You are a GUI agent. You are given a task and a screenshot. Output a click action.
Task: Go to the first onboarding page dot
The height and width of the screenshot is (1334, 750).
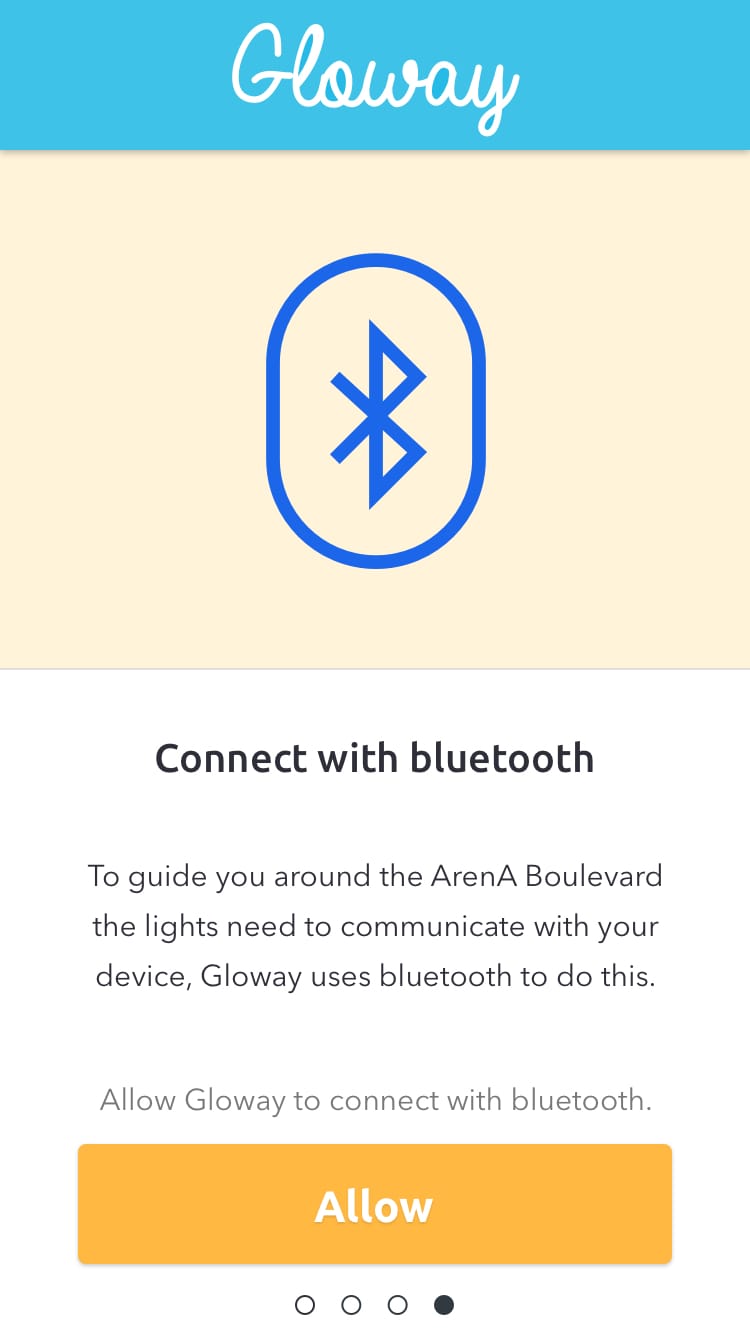point(305,1304)
